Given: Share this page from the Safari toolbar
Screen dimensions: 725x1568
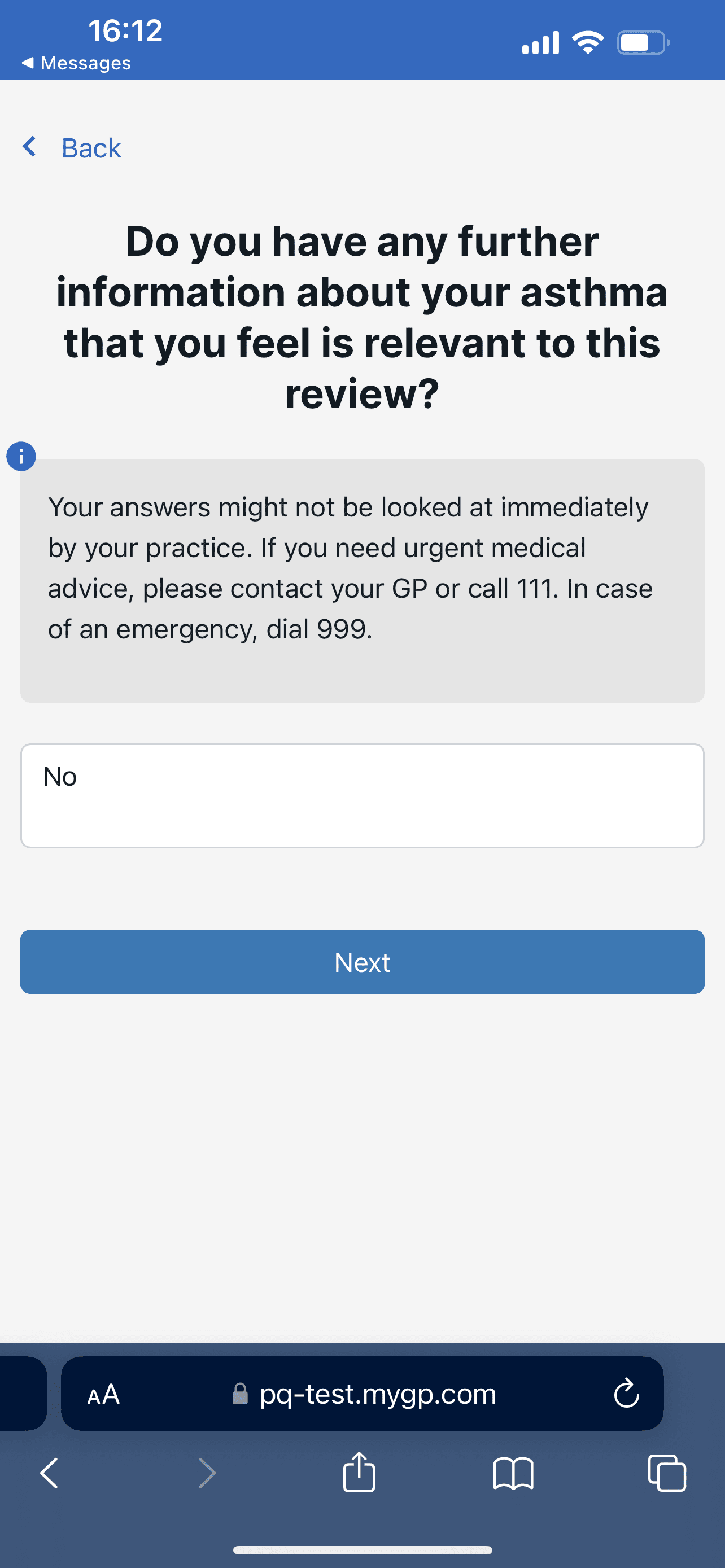Looking at the screenshot, I should click(x=359, y=1472).
